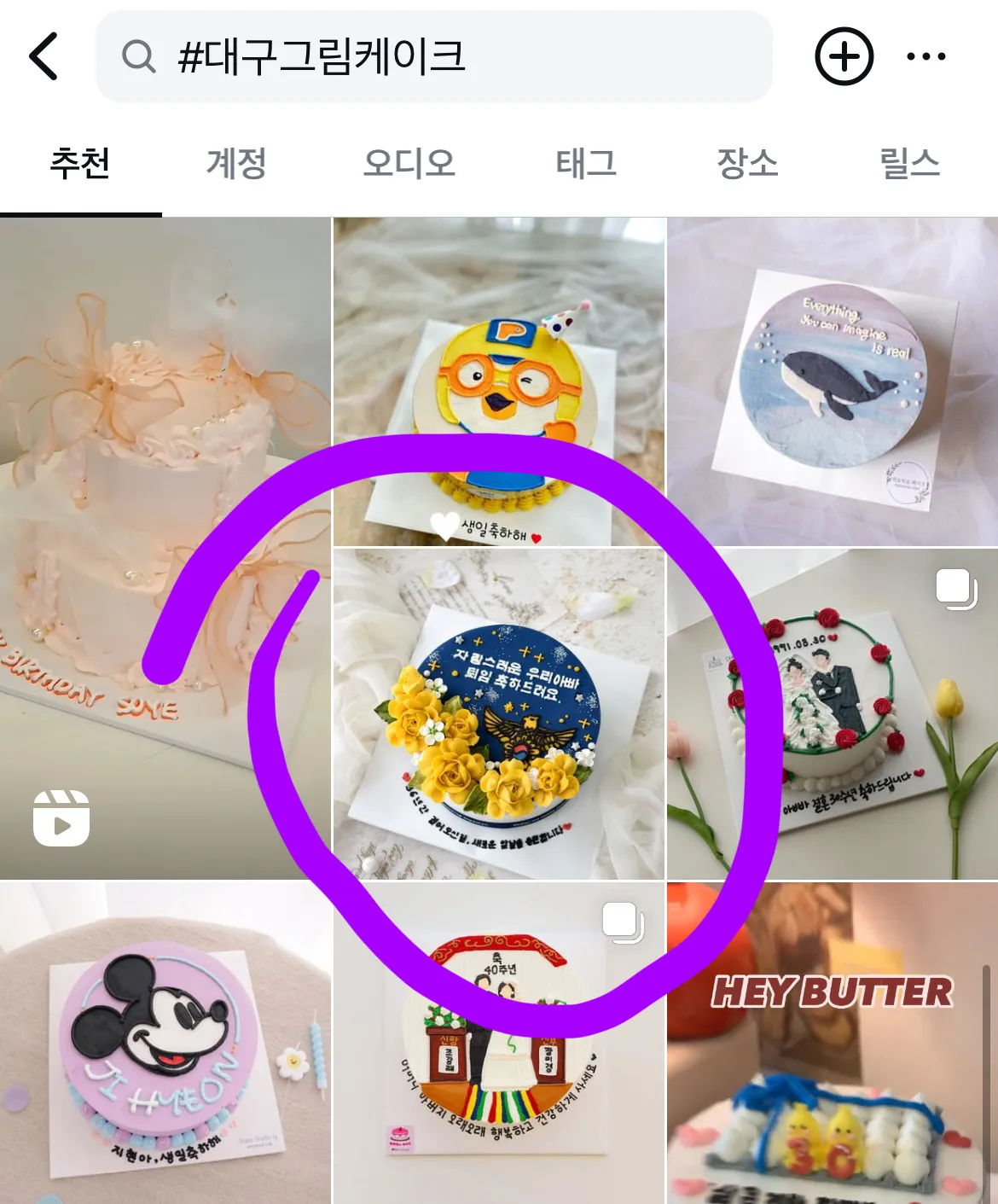This screenshot has width=998, height=1204.
Task: Switch to the 릴스 tab
Action: coord(909,163)
